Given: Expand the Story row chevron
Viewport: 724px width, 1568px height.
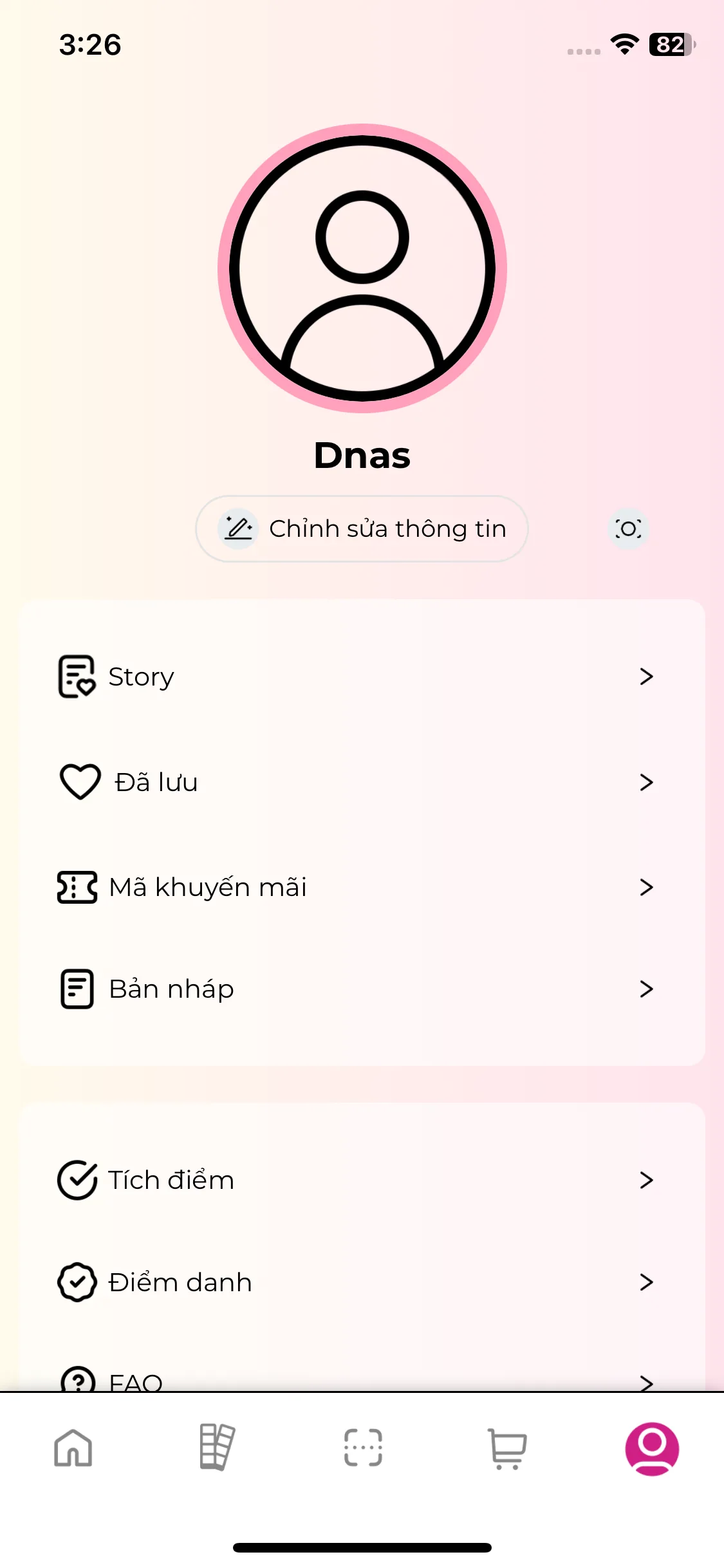Looking at the screenshot, I should pos(647,677).
